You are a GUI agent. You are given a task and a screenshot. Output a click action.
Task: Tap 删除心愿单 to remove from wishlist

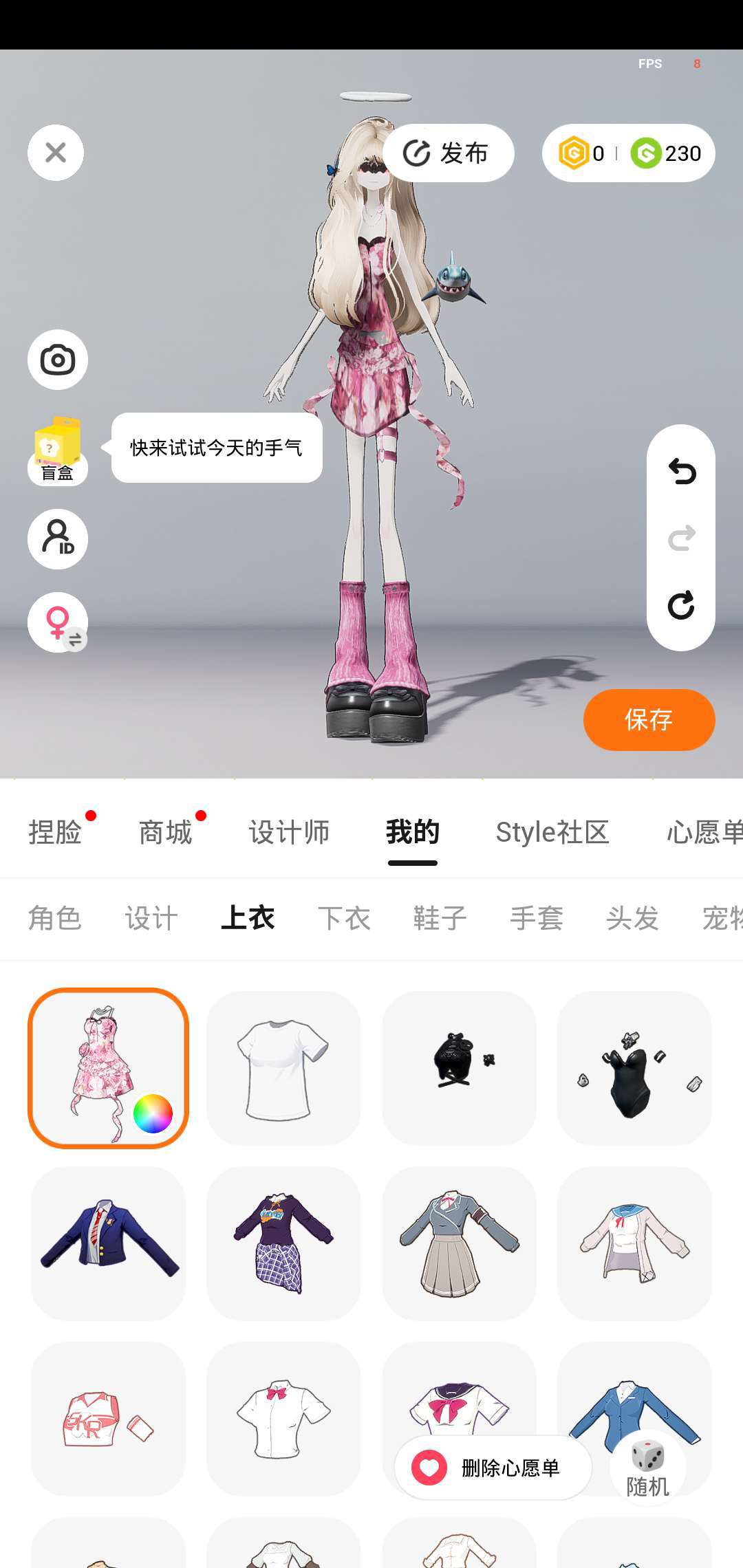click(493, 1468)
